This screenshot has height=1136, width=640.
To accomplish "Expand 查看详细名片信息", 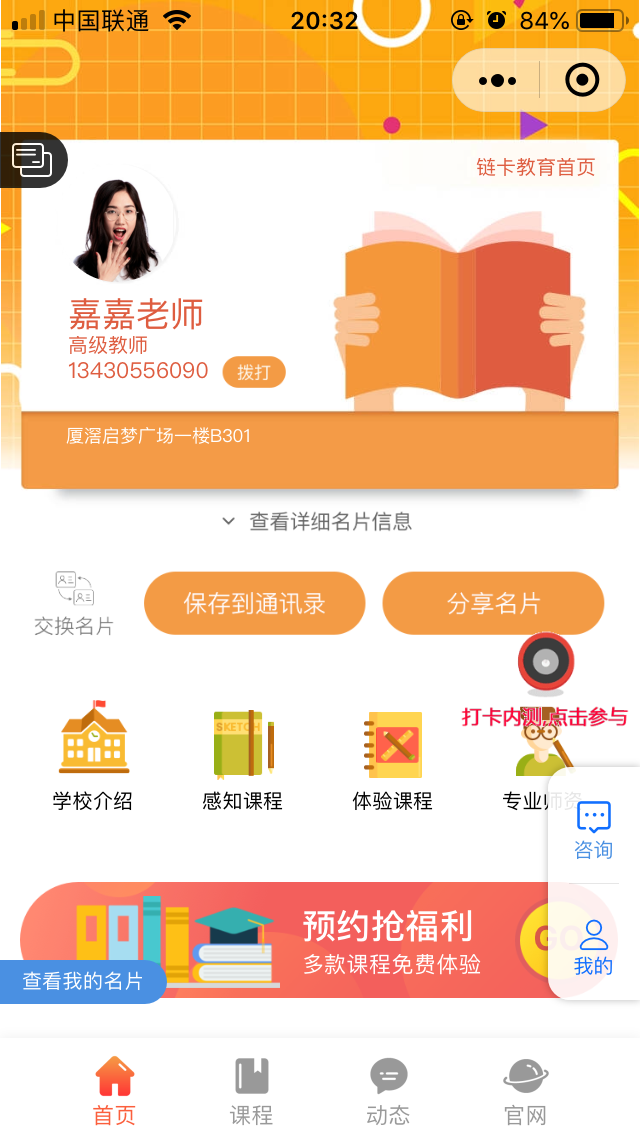I will click(x=318, y=521).
